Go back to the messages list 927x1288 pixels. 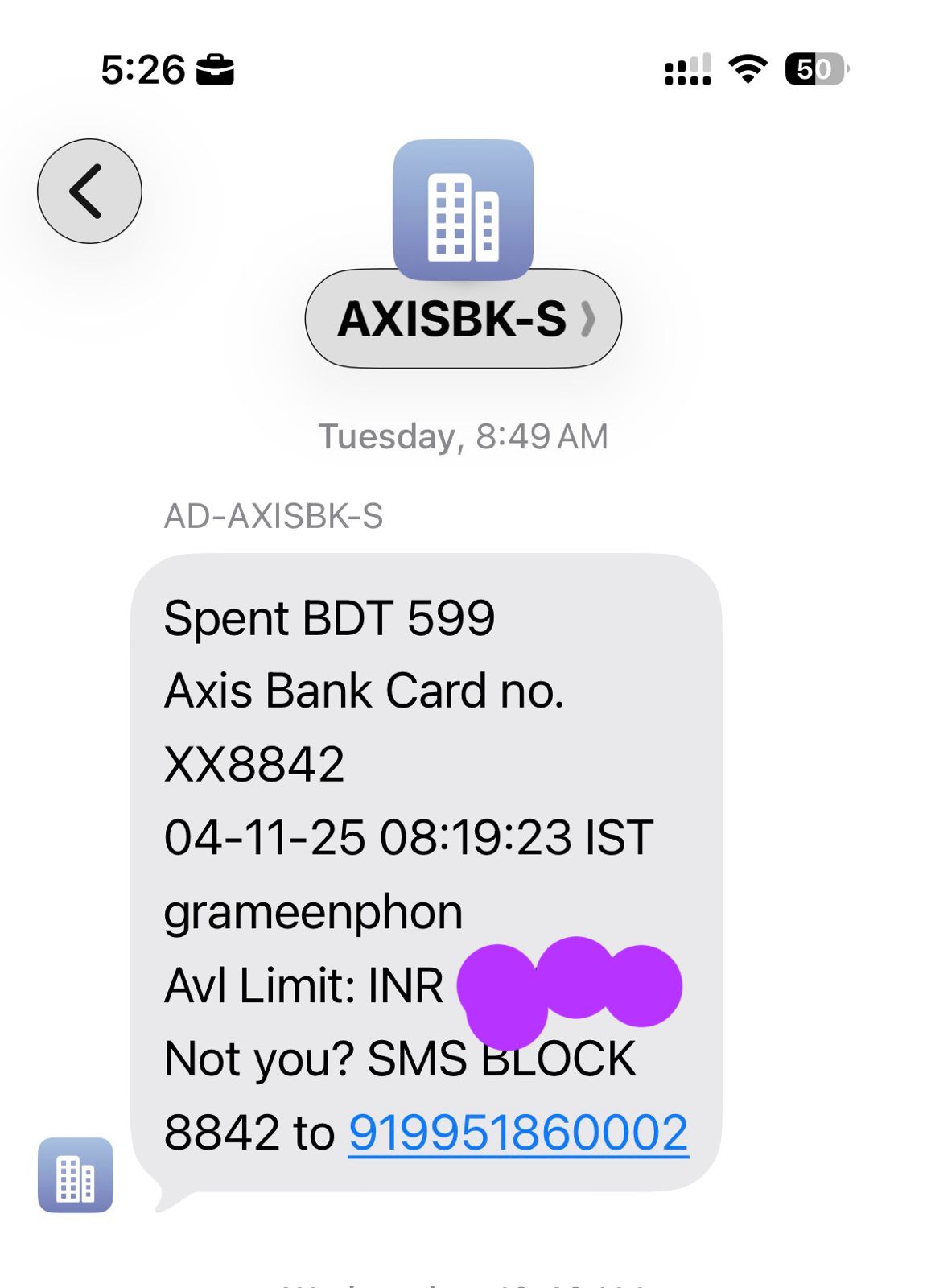pos(89,192)
